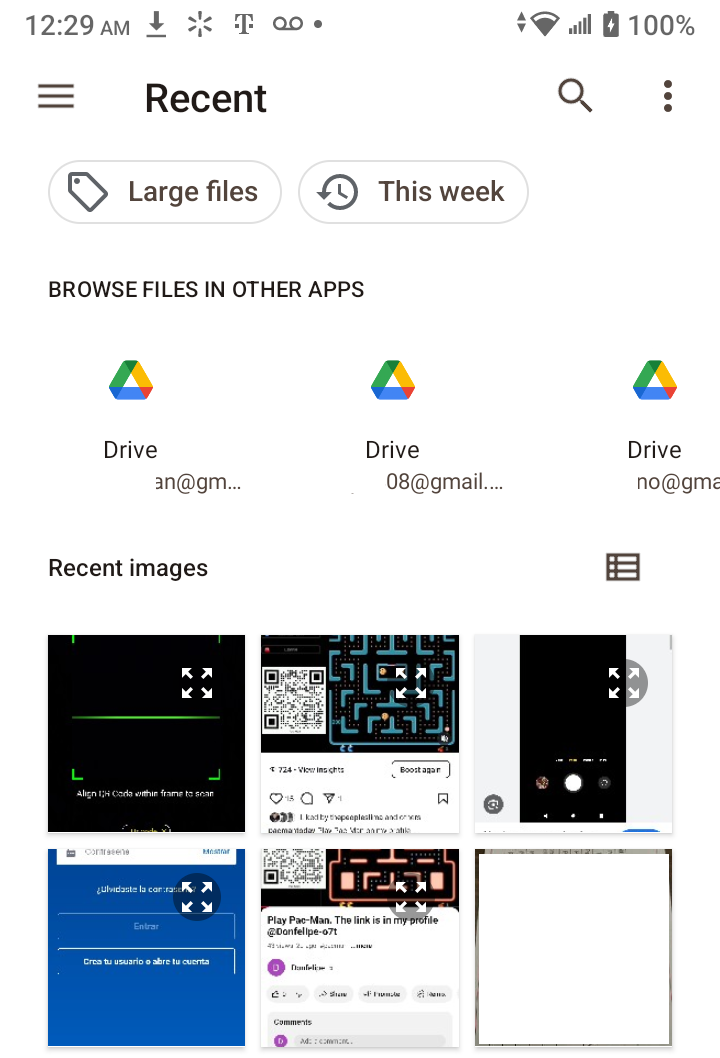Image resolution: width=720 pixels, height=1058 pixels.
Task: Switch Recent images to list view
Action: 622,567
